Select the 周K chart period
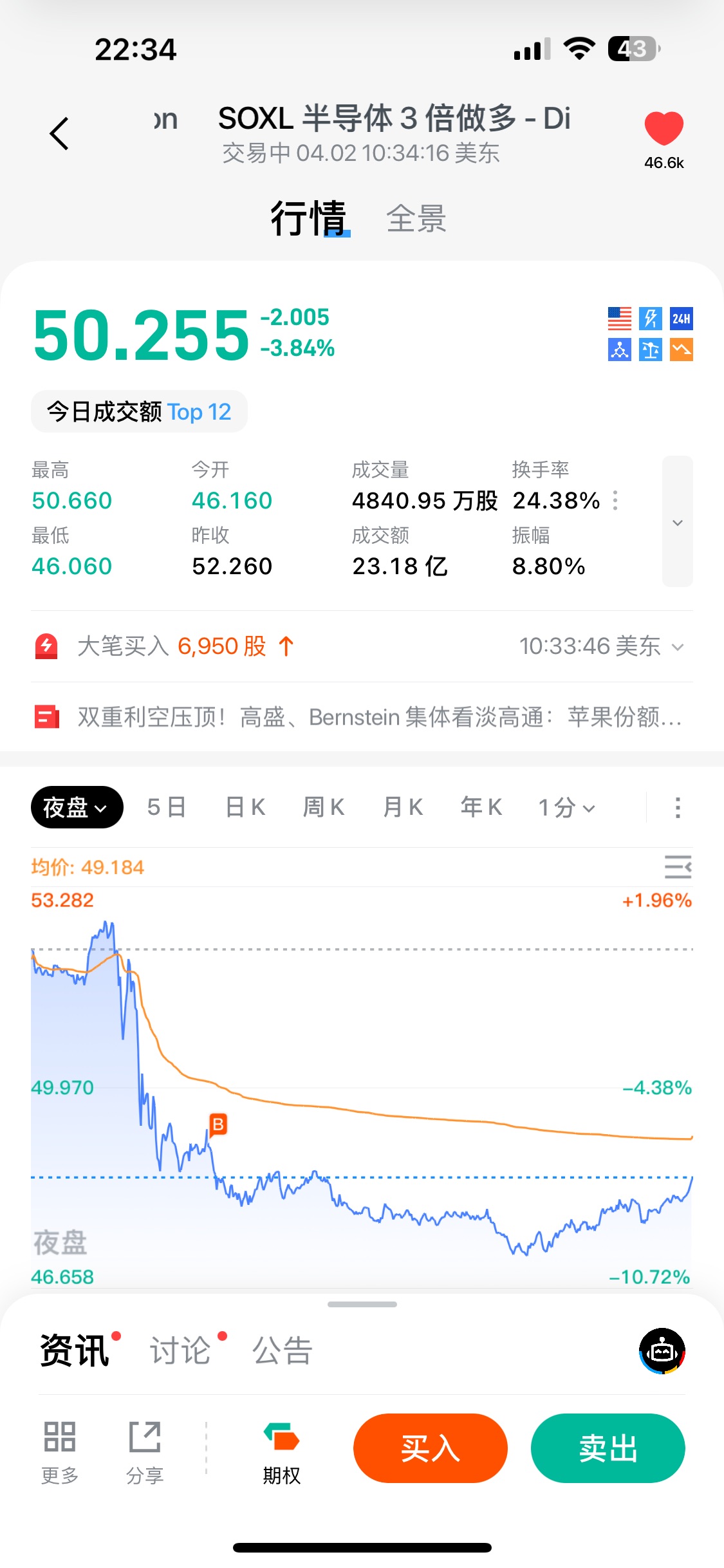This screenshot has width=724, height=1568. point(324,807)
